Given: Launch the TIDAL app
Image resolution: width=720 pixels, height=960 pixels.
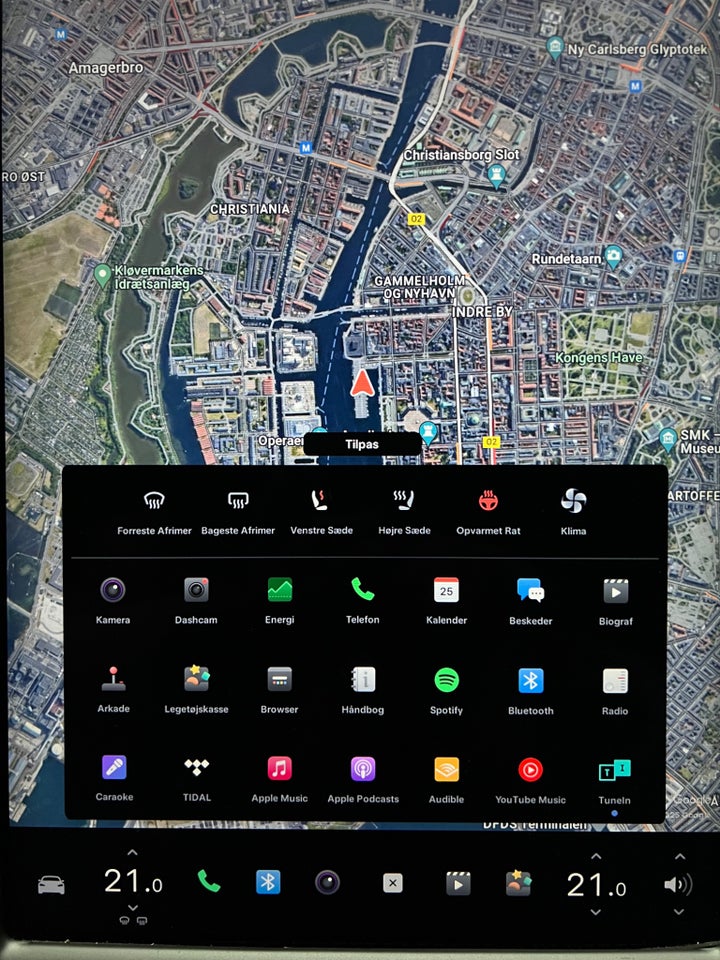Looking at the screenshot, I should tap(197, 768).
